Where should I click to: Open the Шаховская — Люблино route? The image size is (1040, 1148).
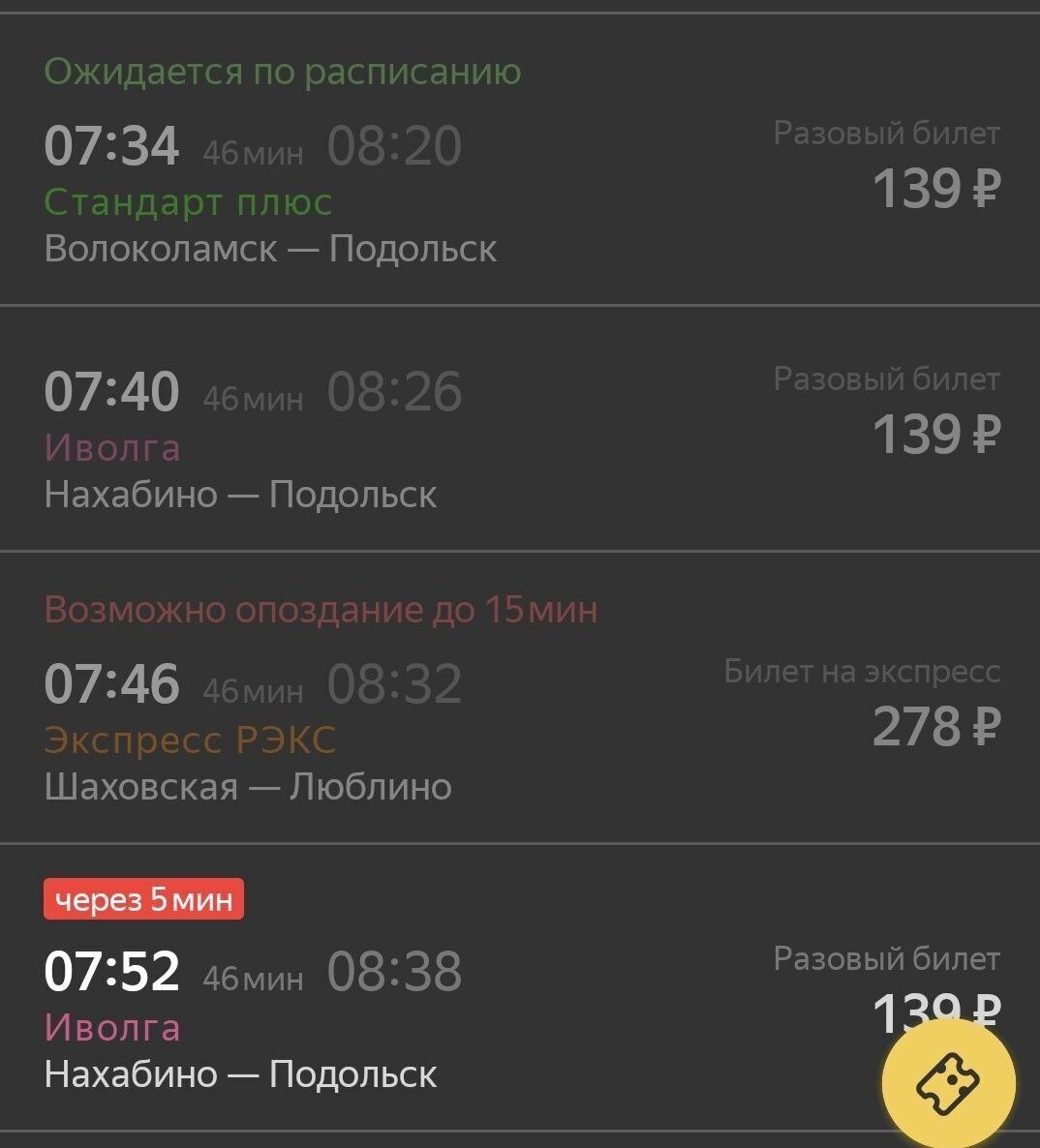click(248, 786)
